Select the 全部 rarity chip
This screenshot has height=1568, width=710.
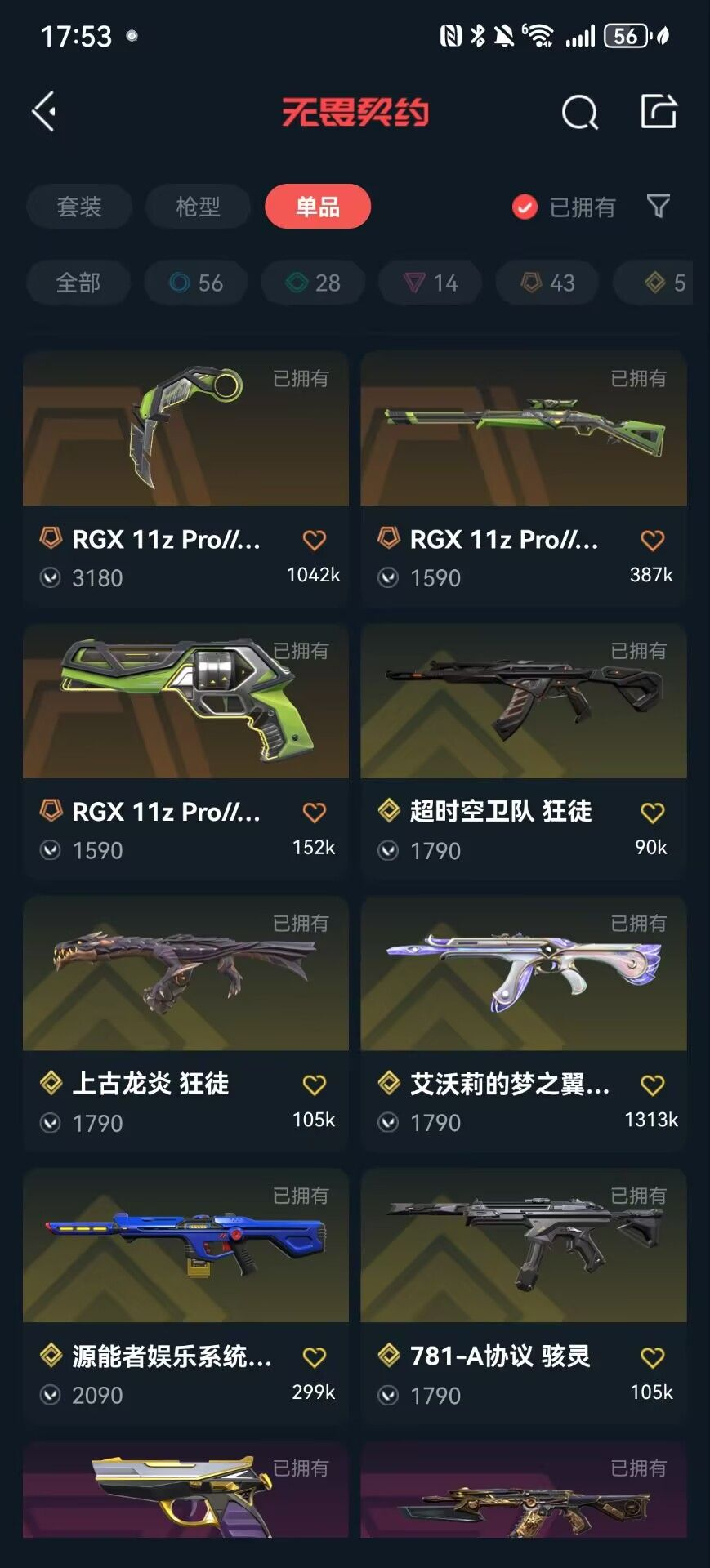[78, 283]
